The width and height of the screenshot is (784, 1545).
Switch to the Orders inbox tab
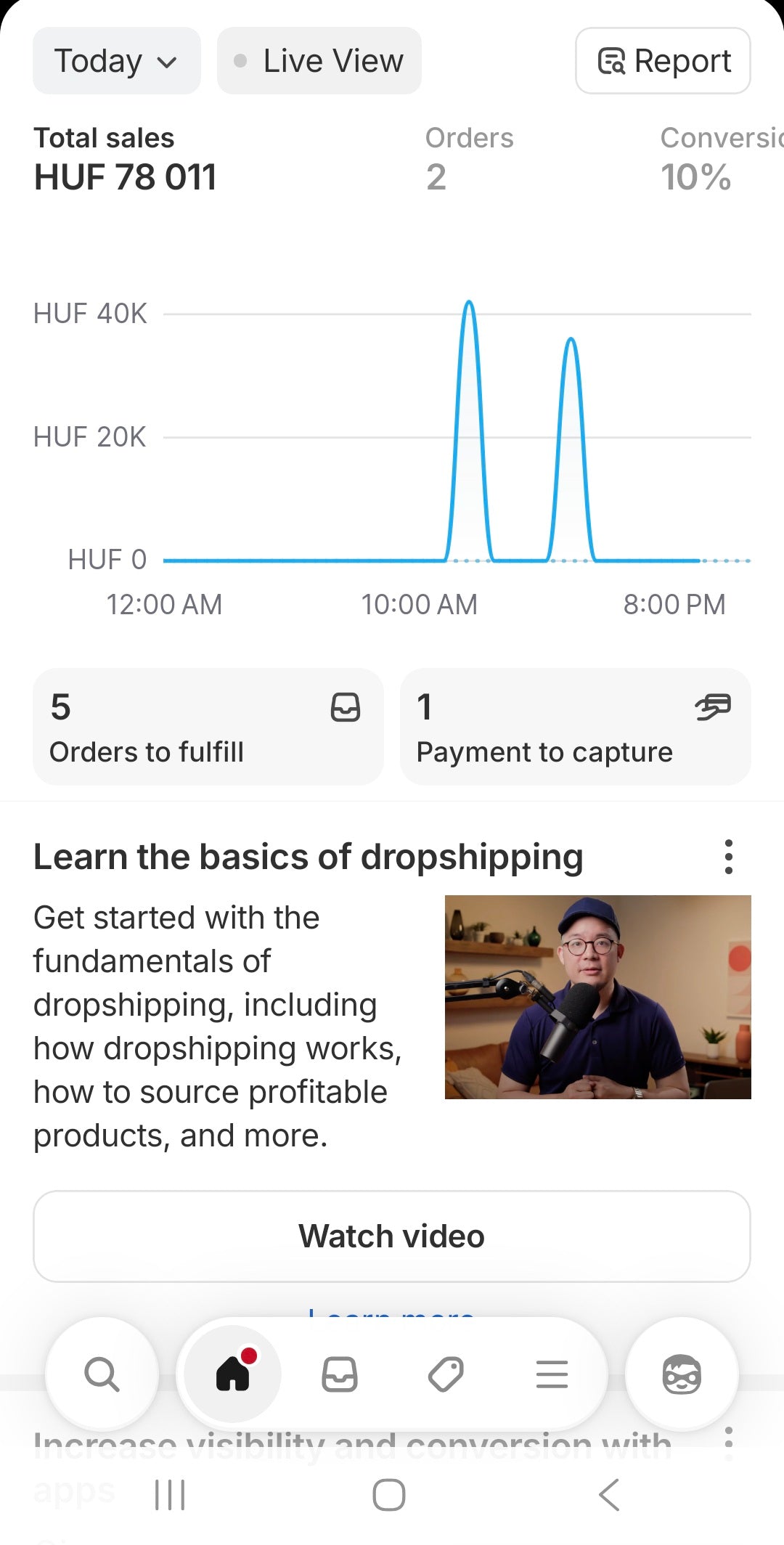(340, 1374)
